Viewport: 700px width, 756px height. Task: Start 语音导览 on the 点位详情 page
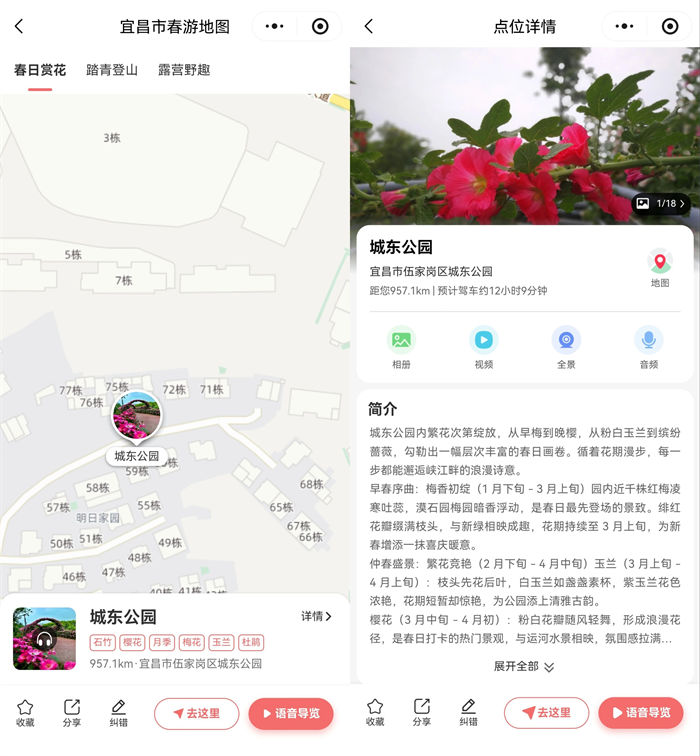tap(641, 713)
